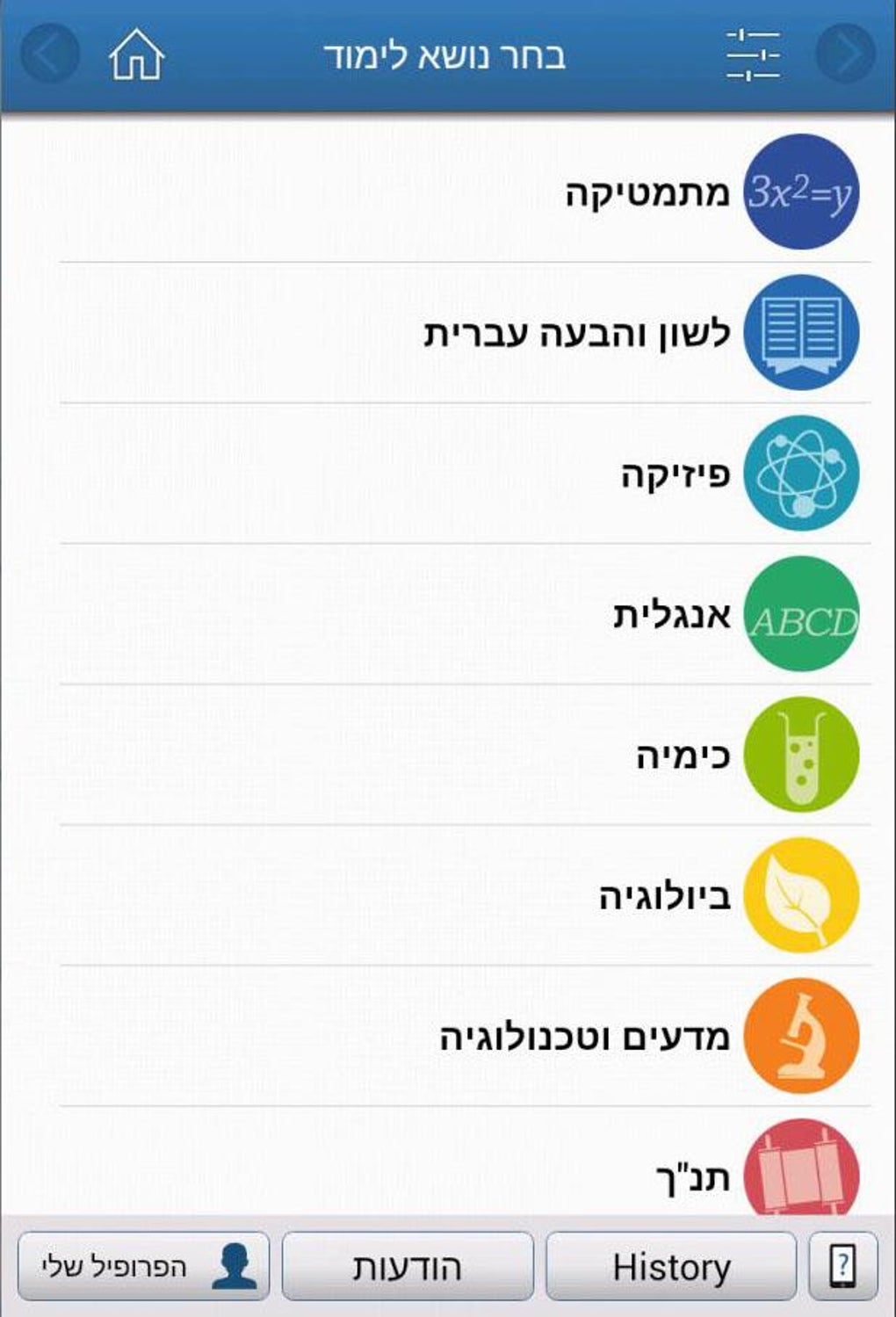Select the מתמטיקה subject

pyautogui.click(x=647, y=192)
